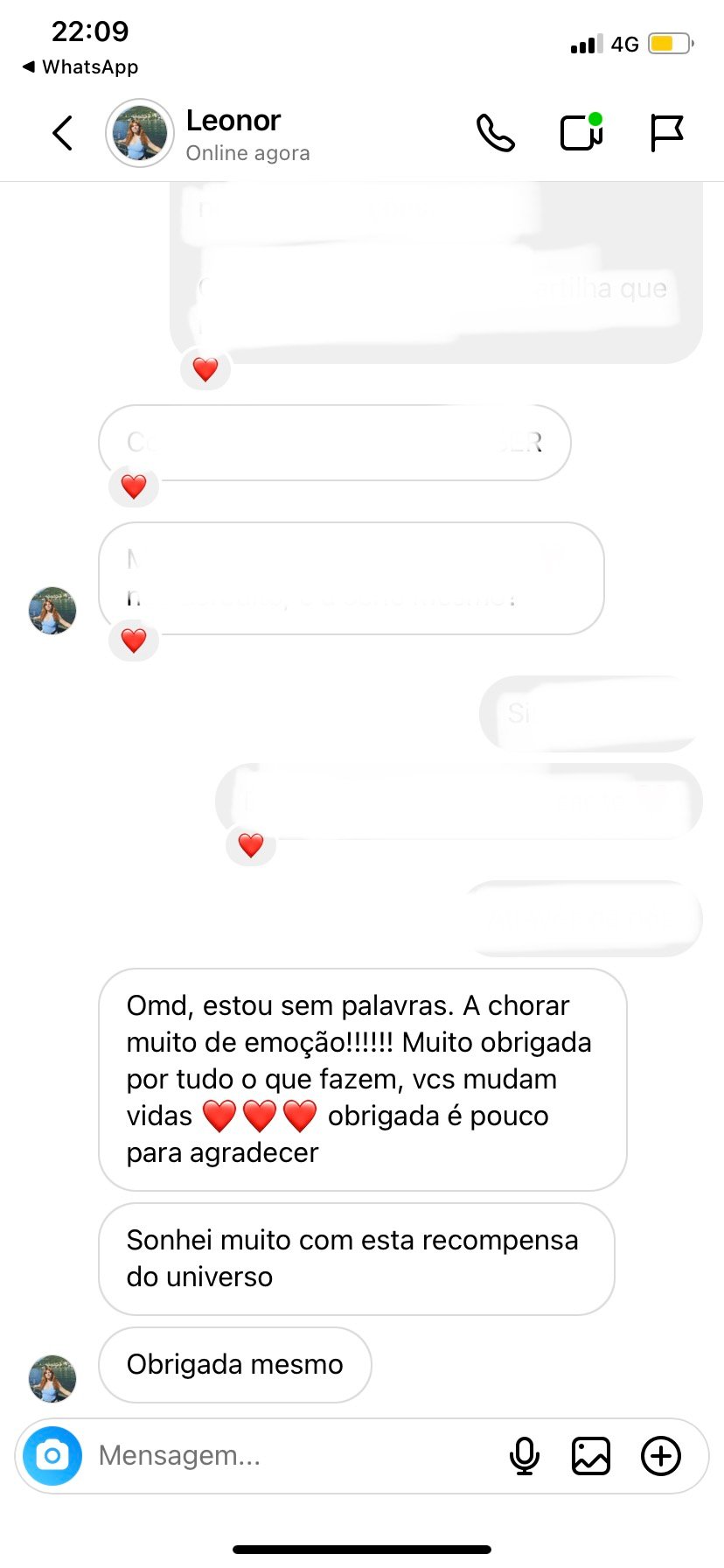The height and width of the screenshot is (1568, 724).
Task: Go back from Leonor's chat
Action: click(x=62, y=134)
